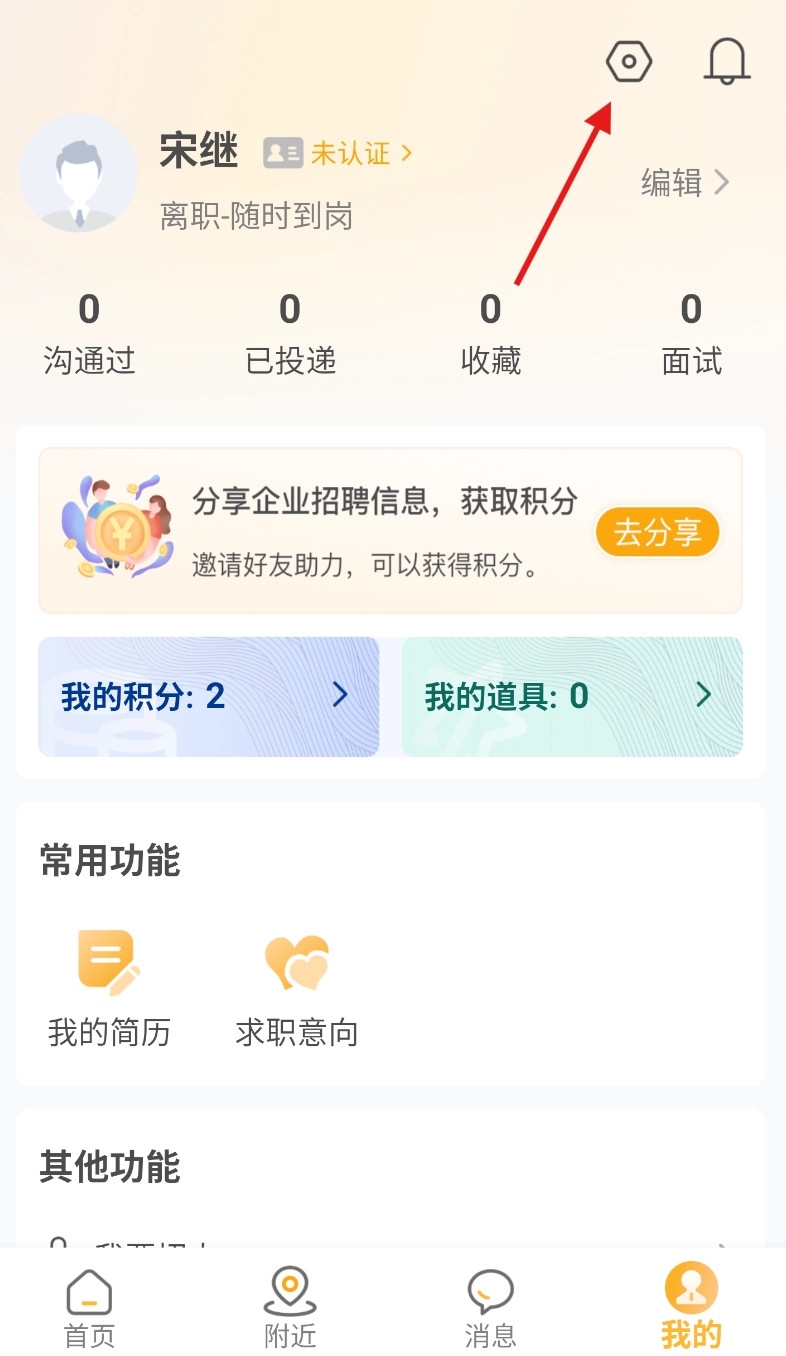Screen dimensions: 786x1356
Task: Open 编辑 to edit profile
Action: [685, 183]
